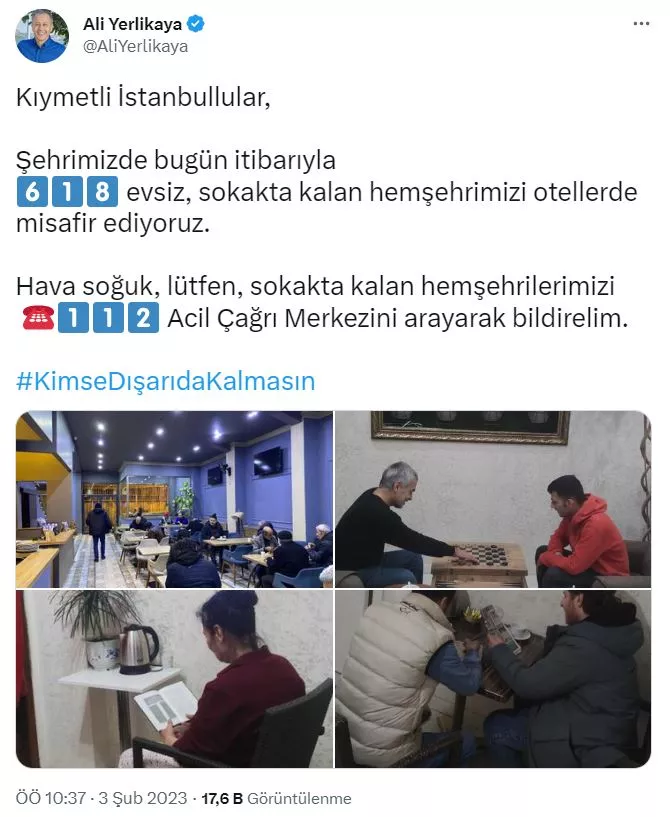Open the #KimseDışarıdaKalmasın hashtag

coord(166,382)
